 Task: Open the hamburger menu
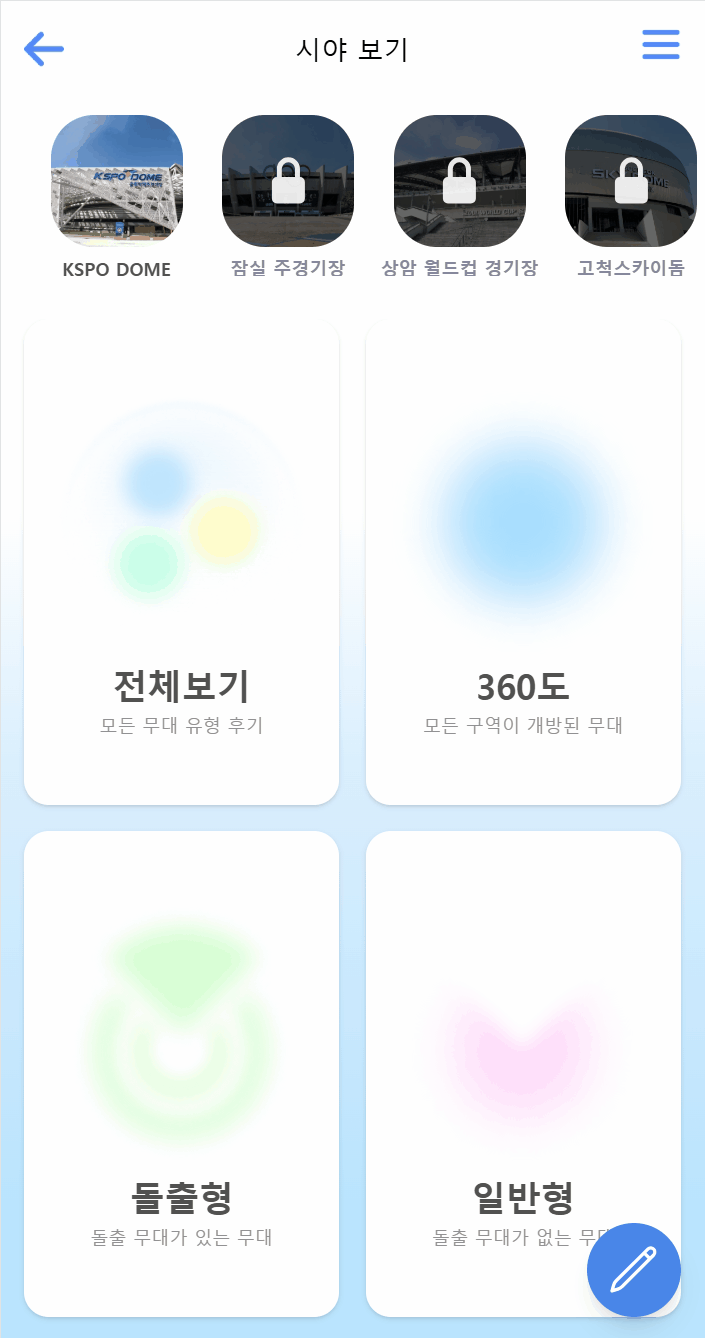pos(661,45)
